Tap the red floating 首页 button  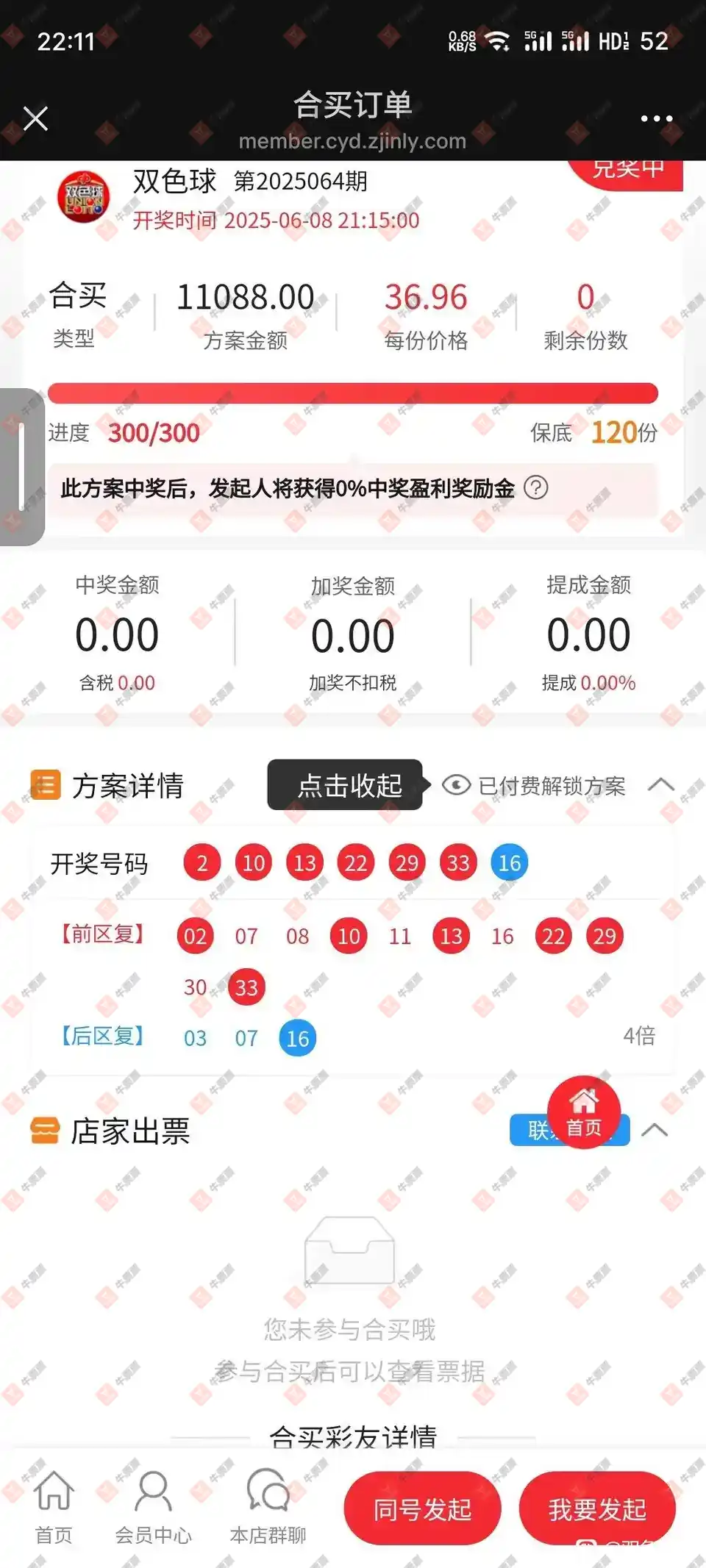584,1112
